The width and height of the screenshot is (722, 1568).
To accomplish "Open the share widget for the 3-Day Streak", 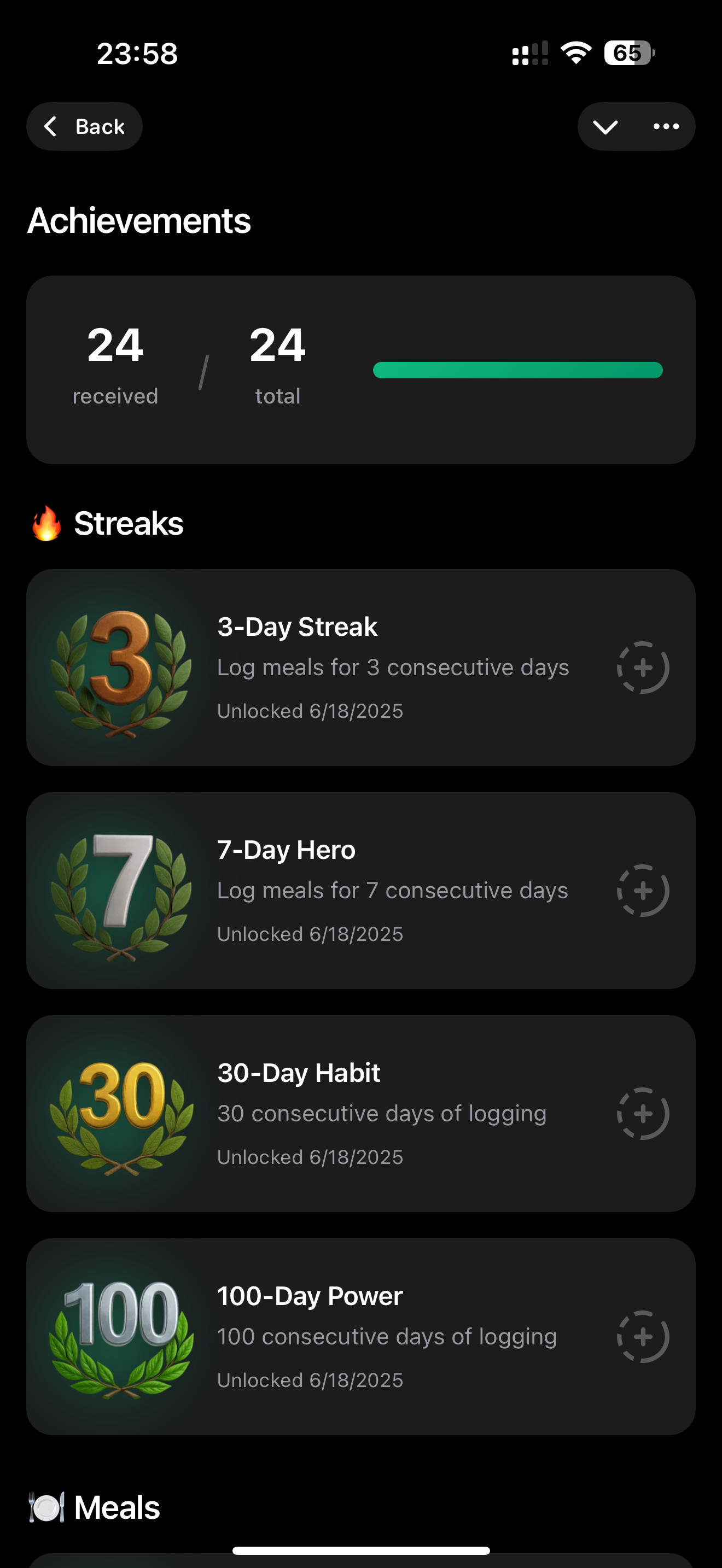I will coord(643,668).
